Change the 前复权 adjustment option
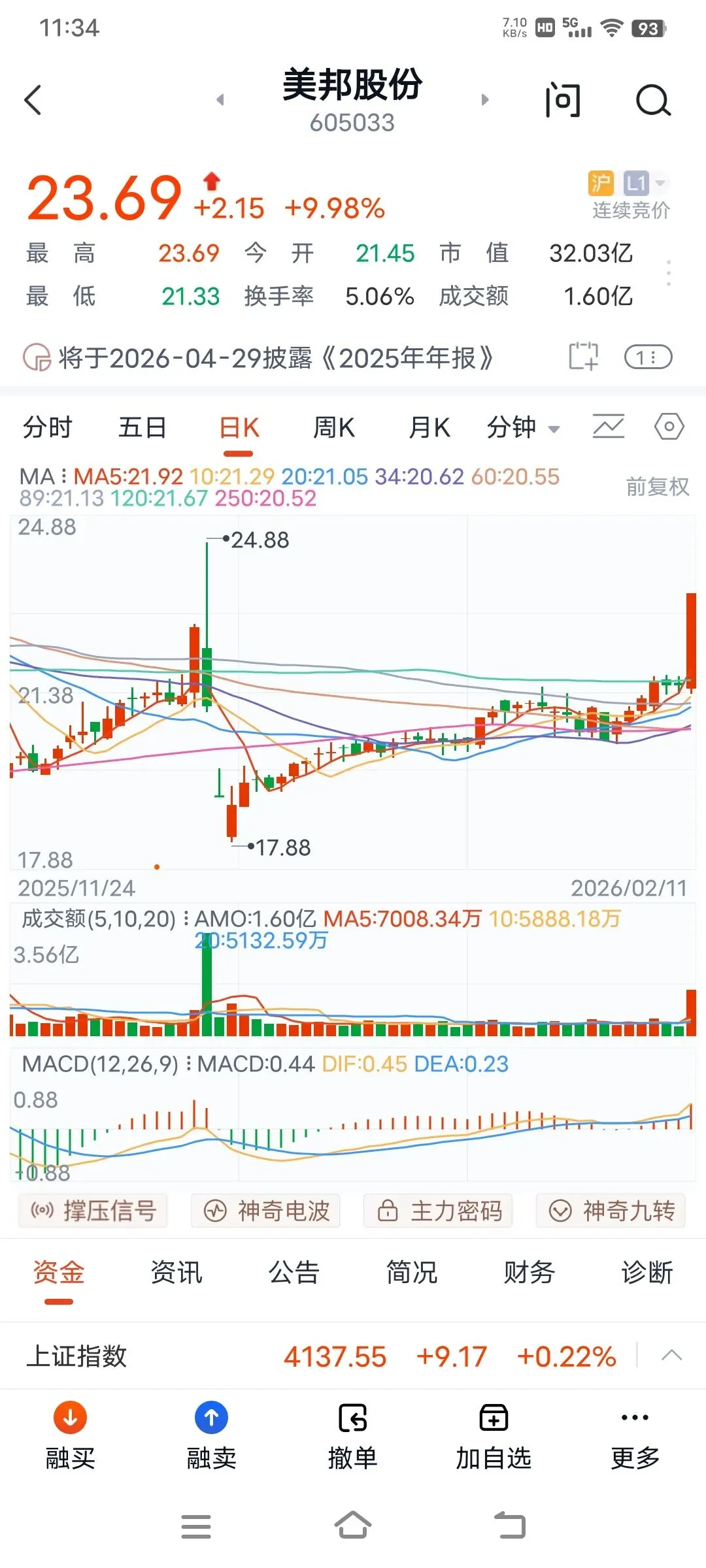 (657, 487)
